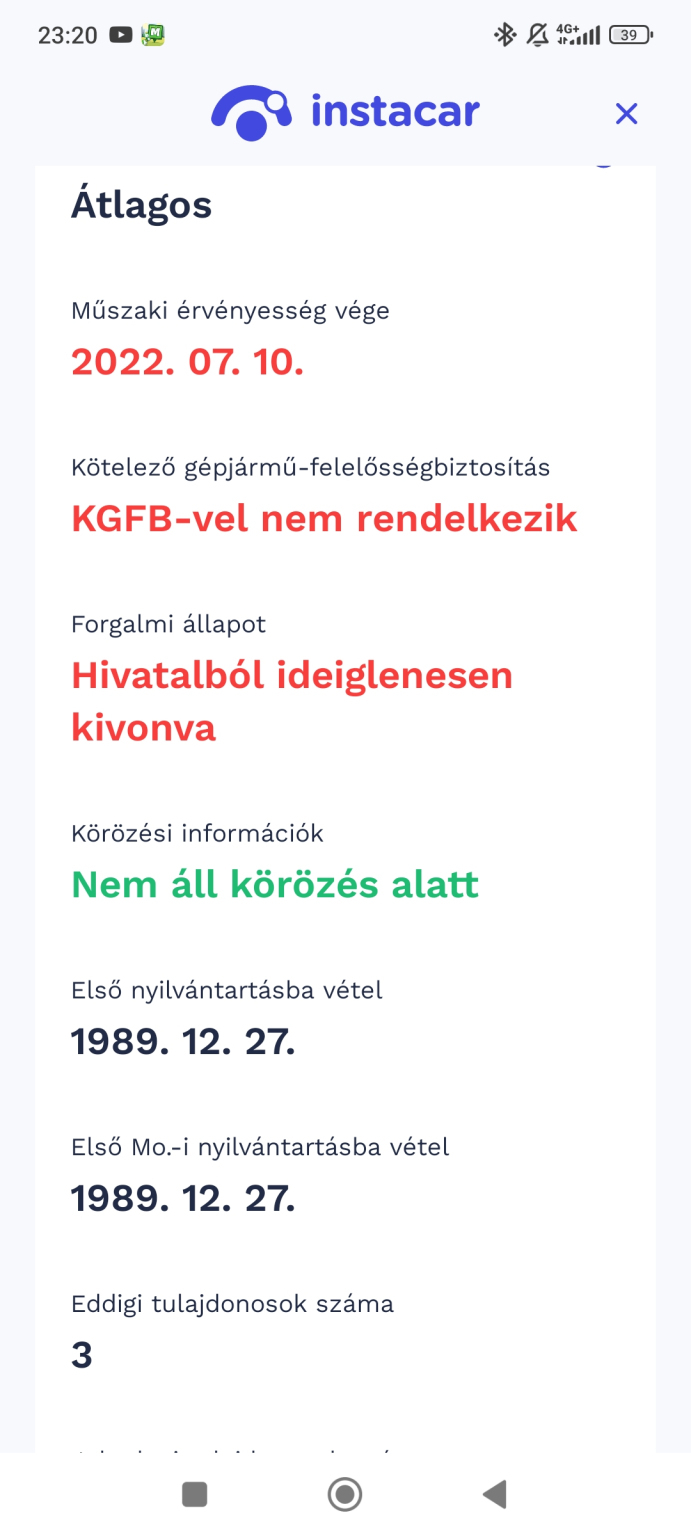Go to the home screen
This screenshot has width=691, height=1536.
pos(345,1494)
